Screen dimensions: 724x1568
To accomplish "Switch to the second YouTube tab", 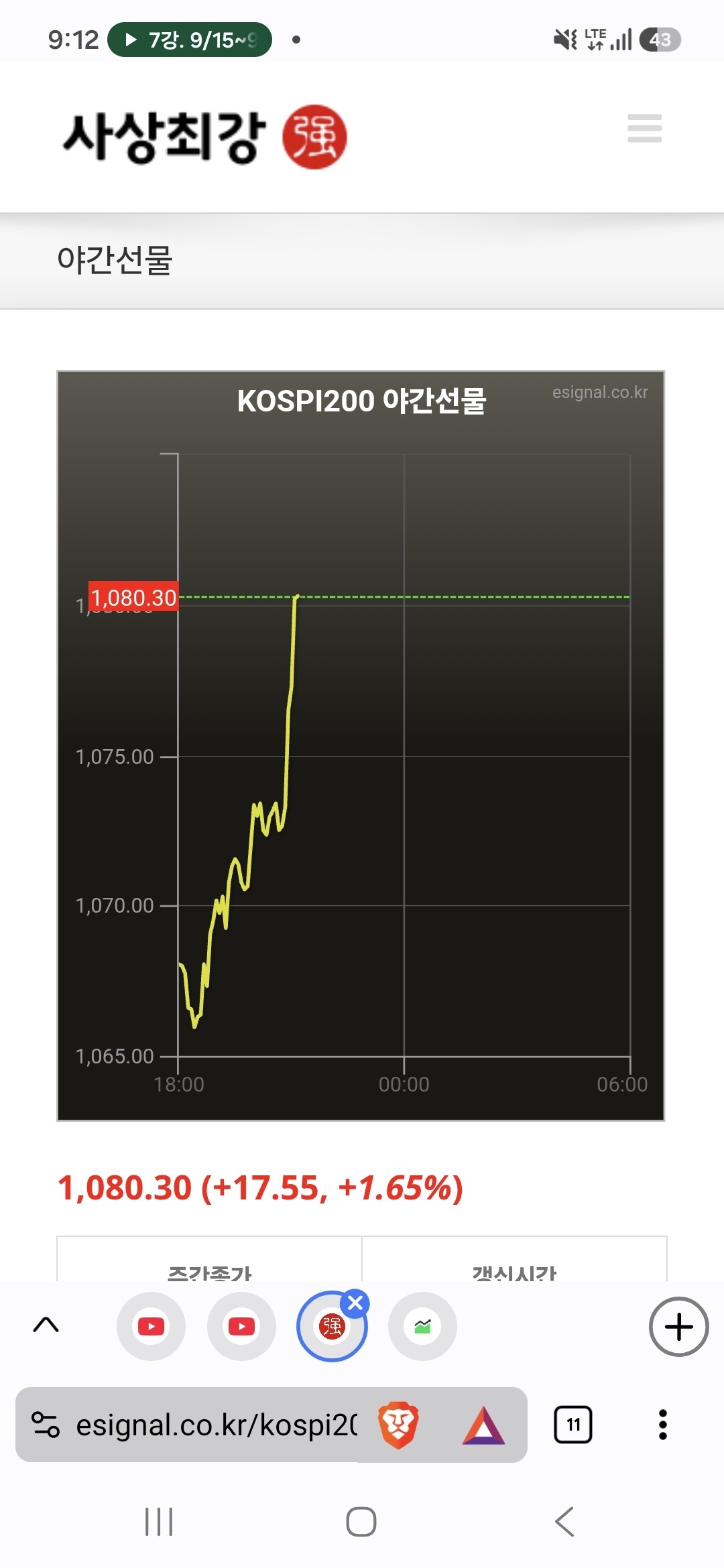I will point(241,1326).
